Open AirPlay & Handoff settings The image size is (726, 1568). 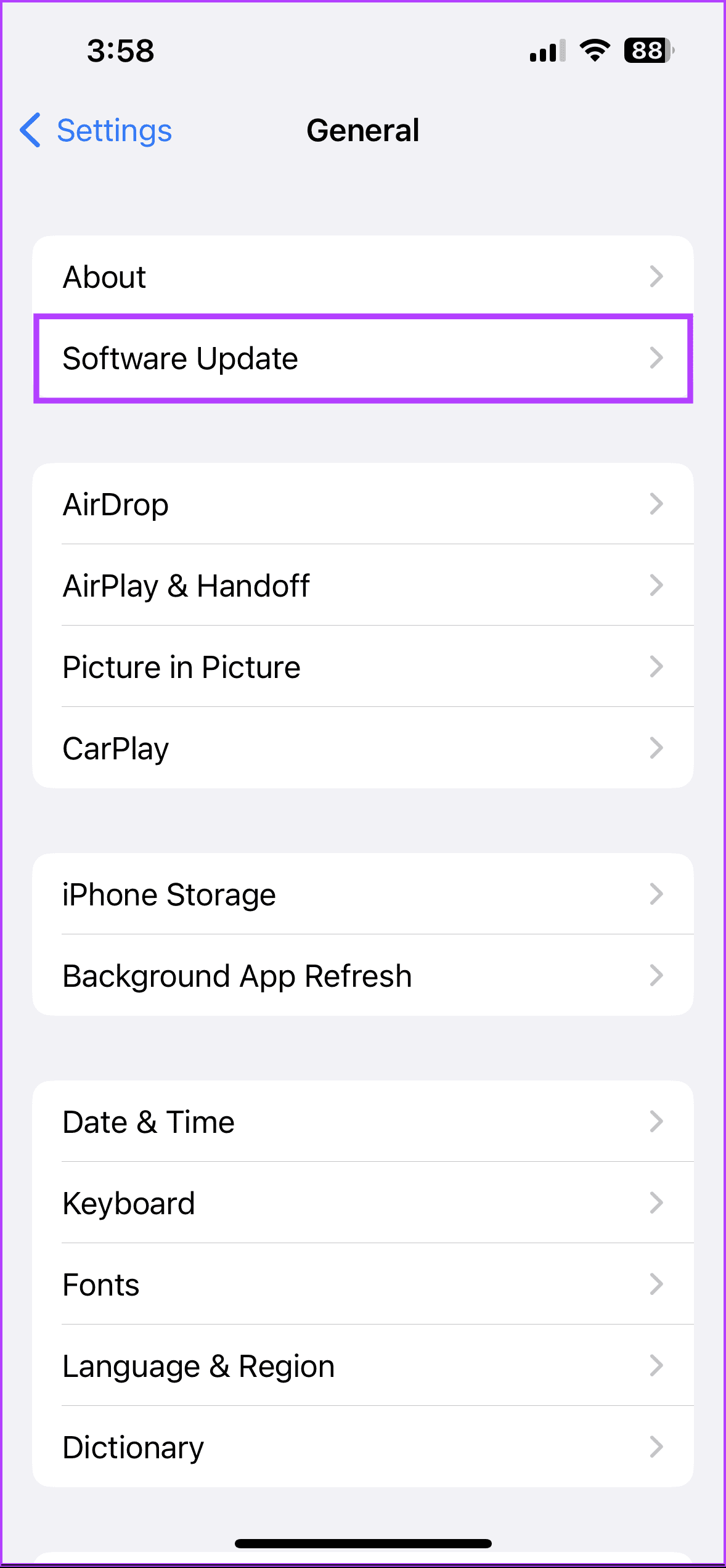[x=363, y=586]
